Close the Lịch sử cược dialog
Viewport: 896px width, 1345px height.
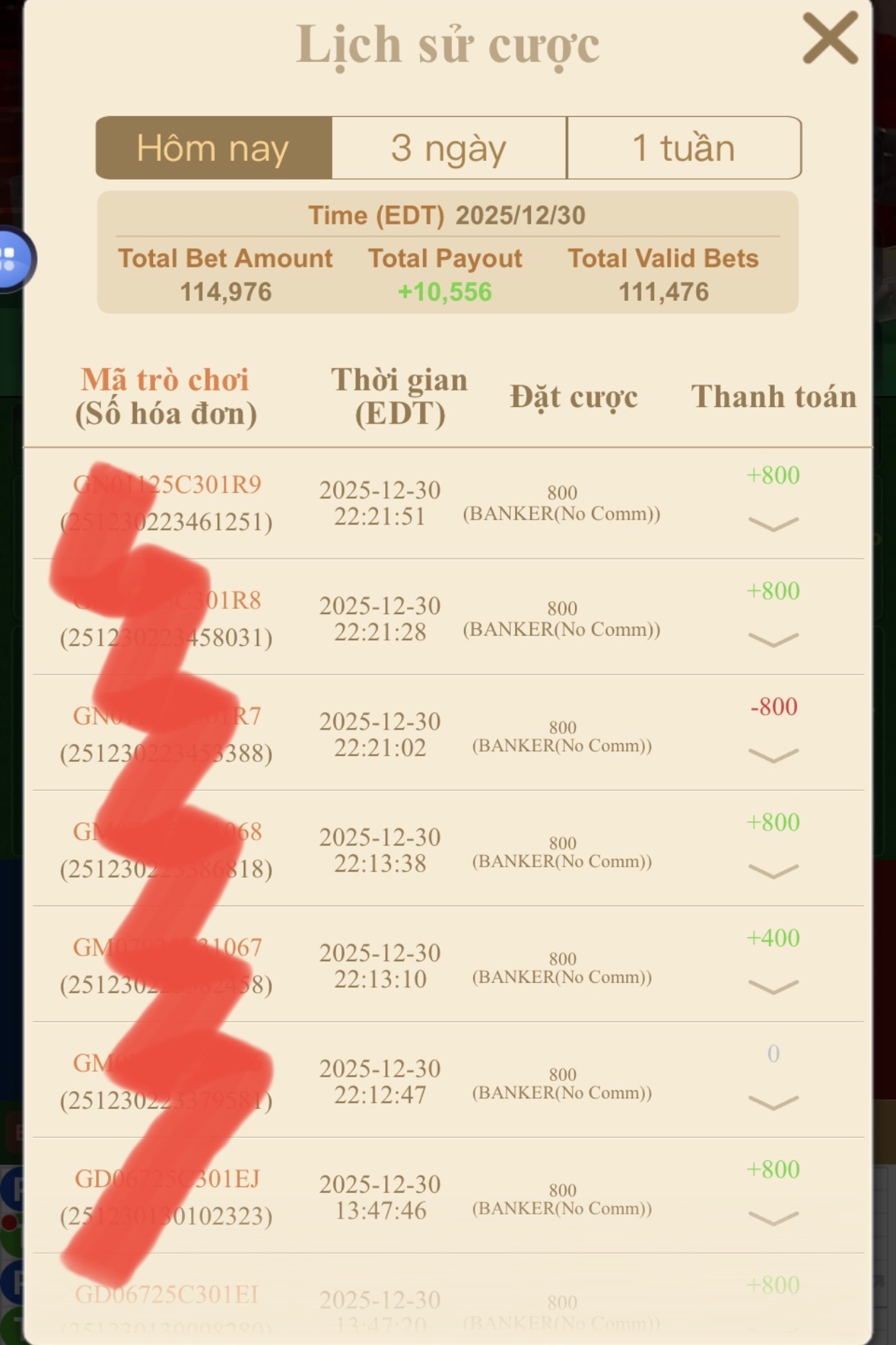point(830,38)
